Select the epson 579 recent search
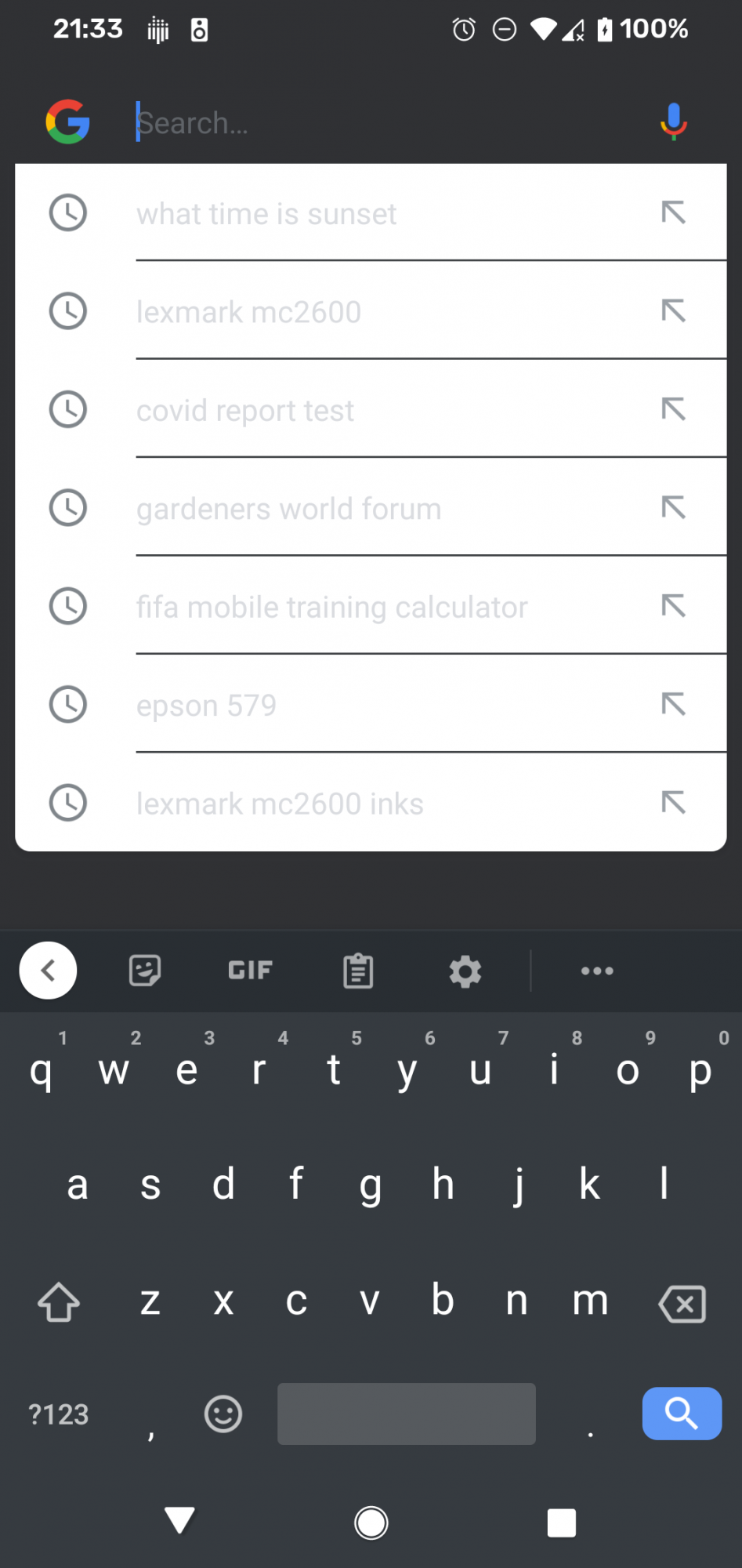The height and width of the screenshot is (1568, 742). 371,705
